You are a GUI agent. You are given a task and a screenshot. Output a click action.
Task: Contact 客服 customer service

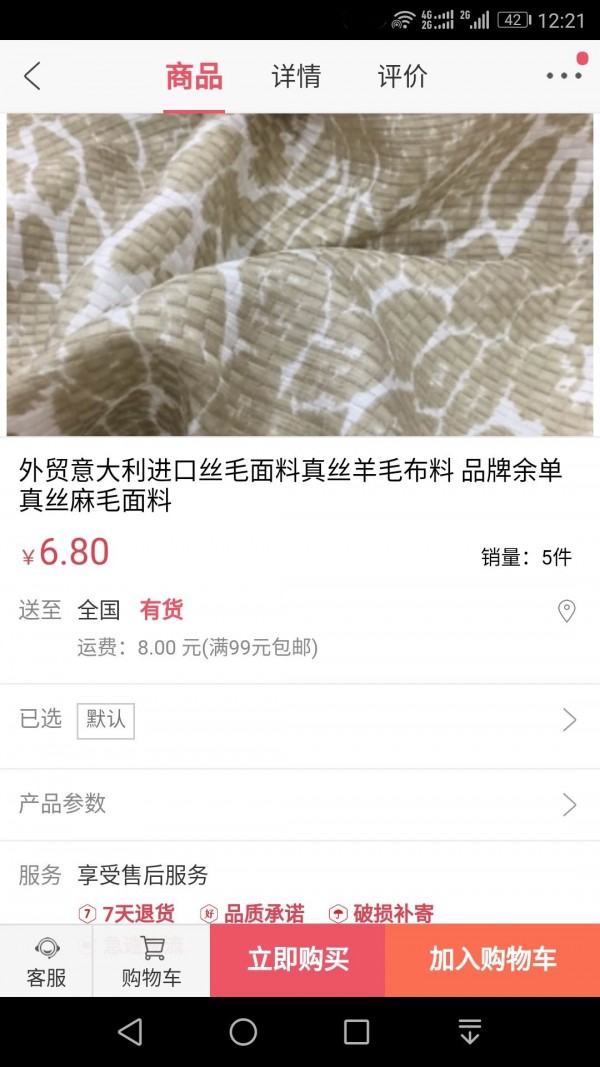[46, 961]
